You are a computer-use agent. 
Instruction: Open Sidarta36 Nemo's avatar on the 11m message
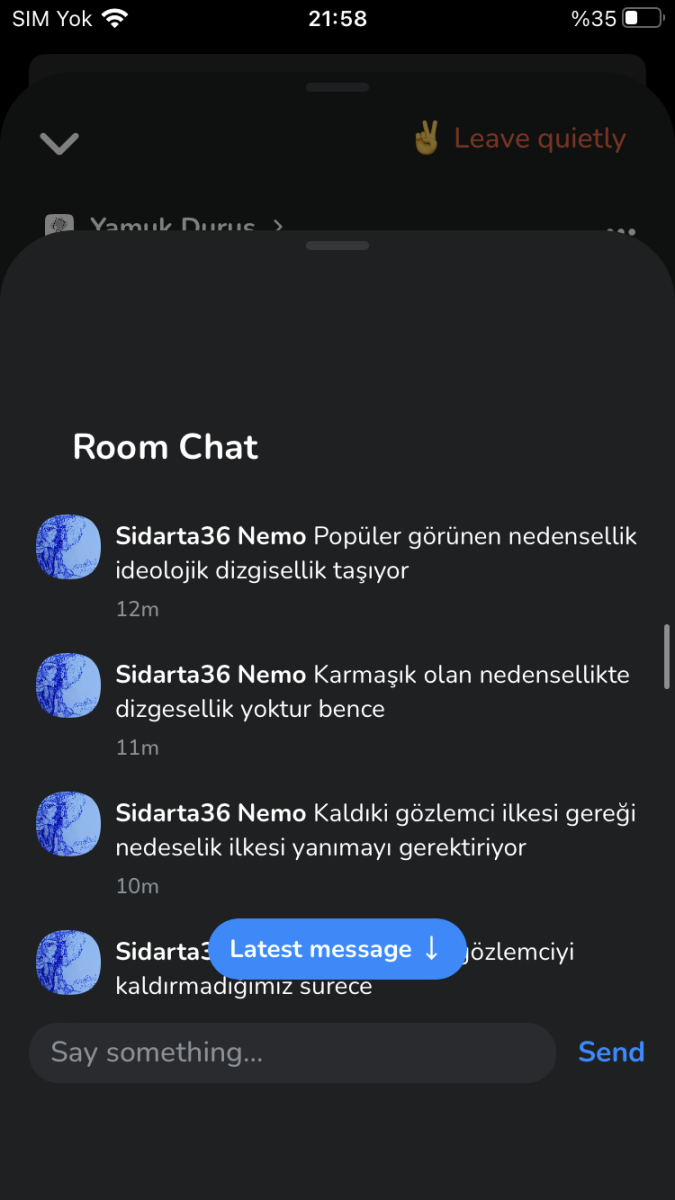click(x=68, y=686)
